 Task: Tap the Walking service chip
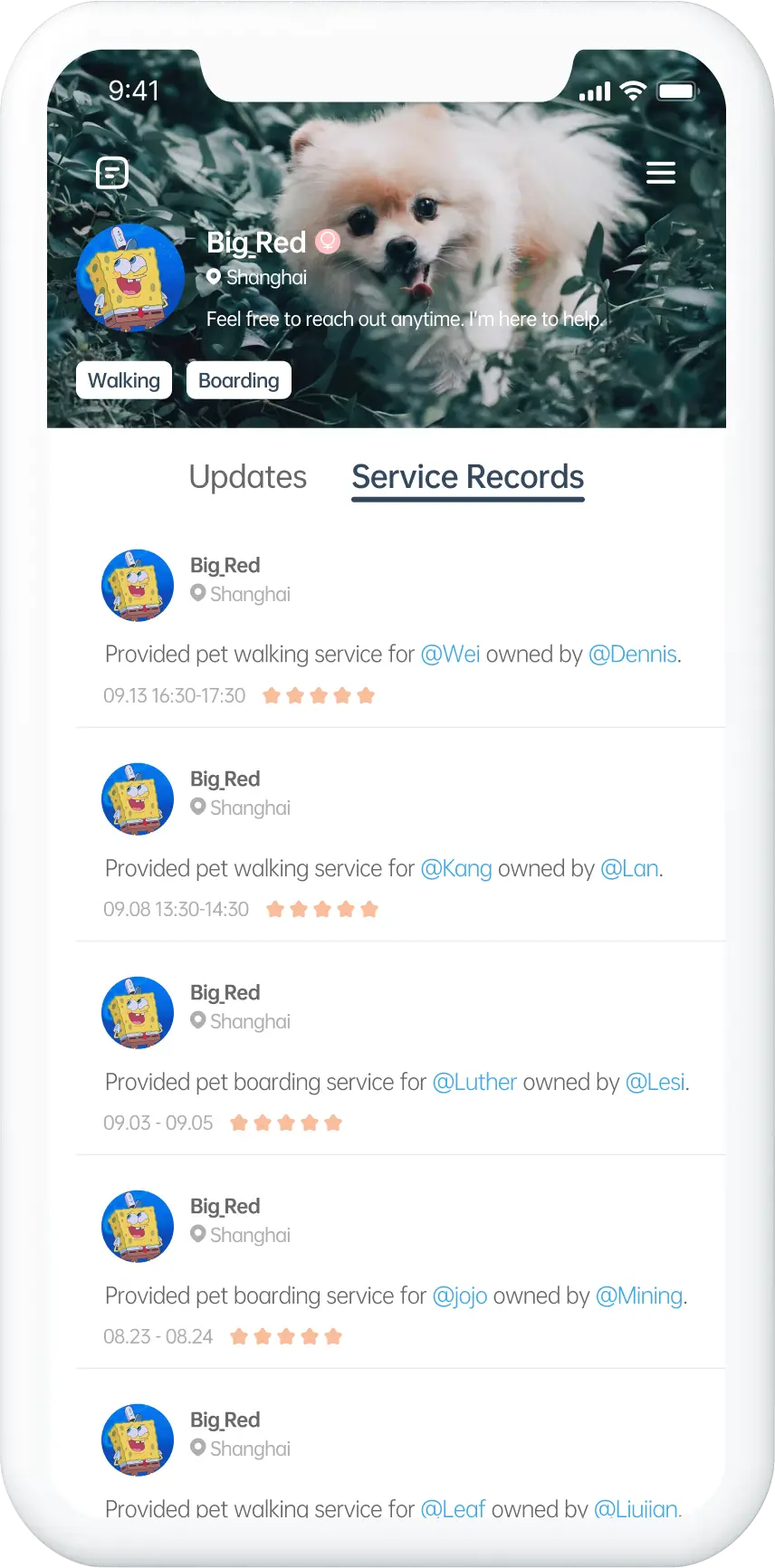coord(124,380)
